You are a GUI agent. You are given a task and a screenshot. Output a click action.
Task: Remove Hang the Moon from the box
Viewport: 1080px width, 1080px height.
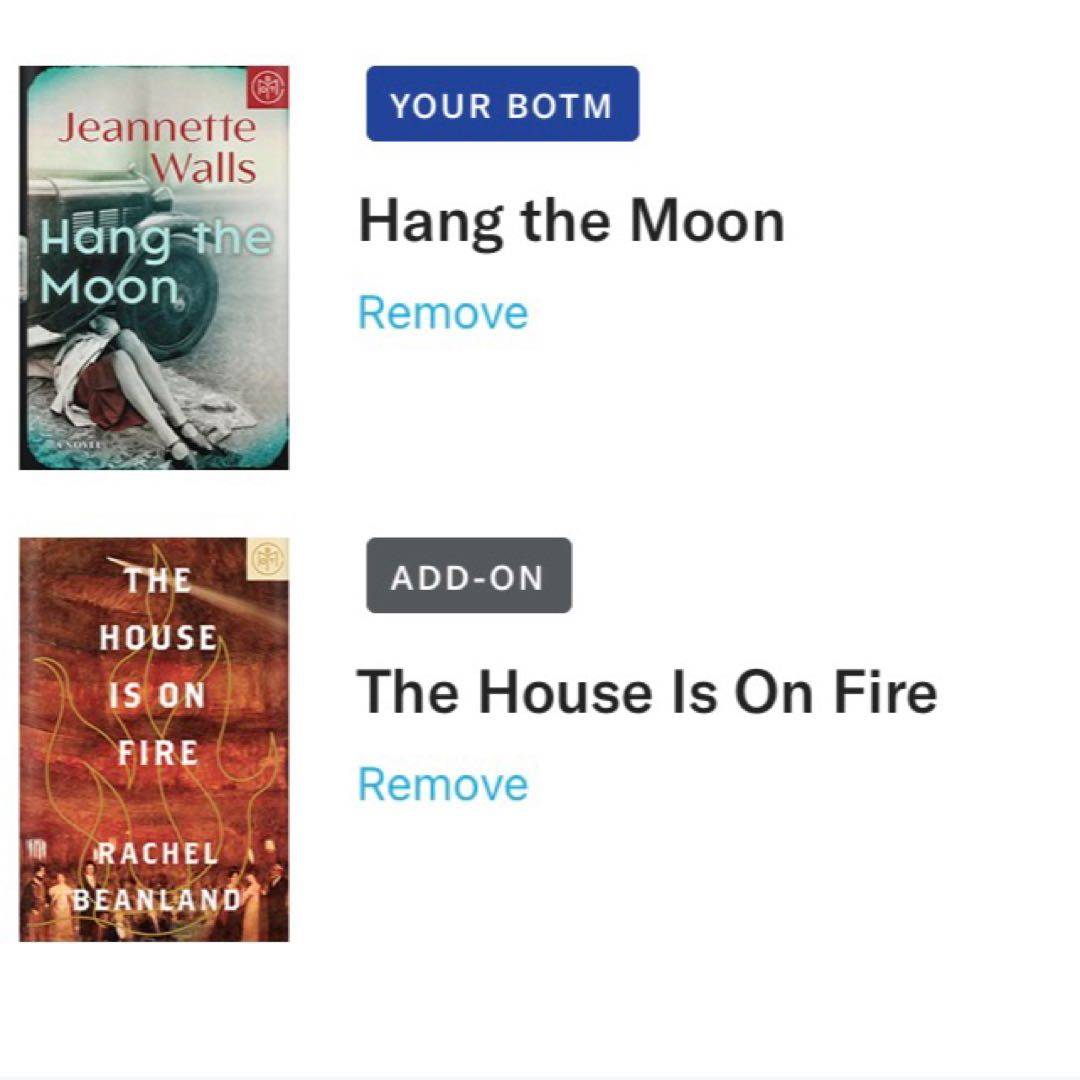442,313
